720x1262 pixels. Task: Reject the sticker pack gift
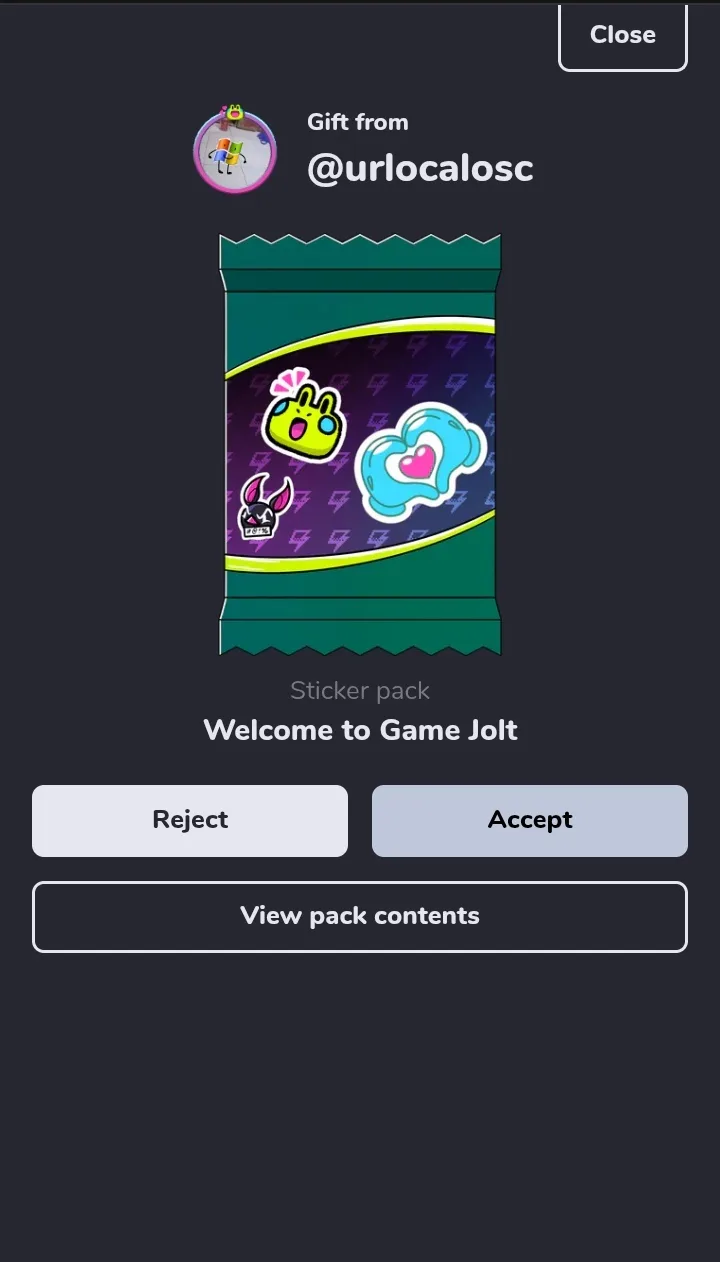(190, 821)
